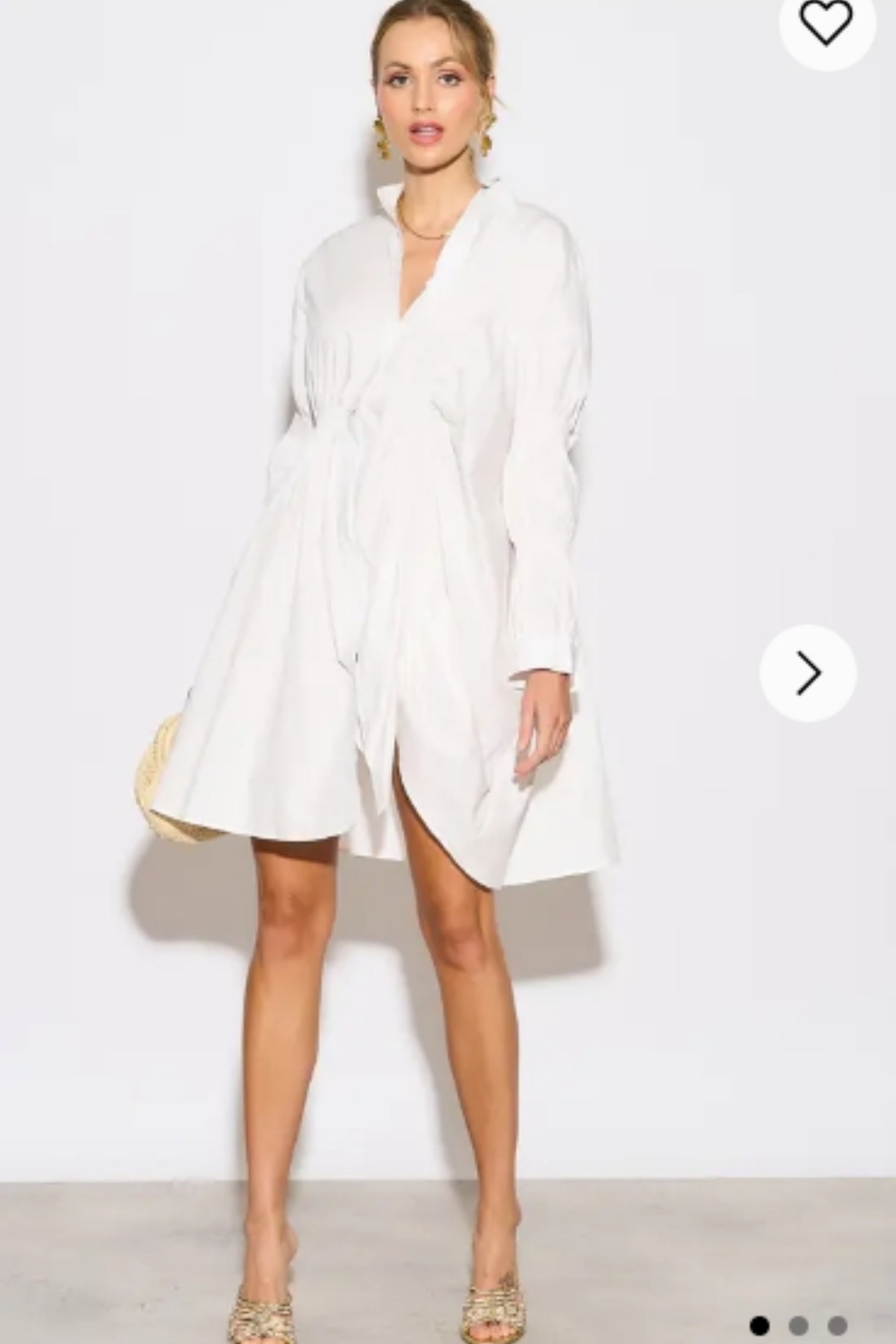Add this dress to favorites with the heart
The image size is (896, 1344).
pyautogui.click(x=826, y=24)
